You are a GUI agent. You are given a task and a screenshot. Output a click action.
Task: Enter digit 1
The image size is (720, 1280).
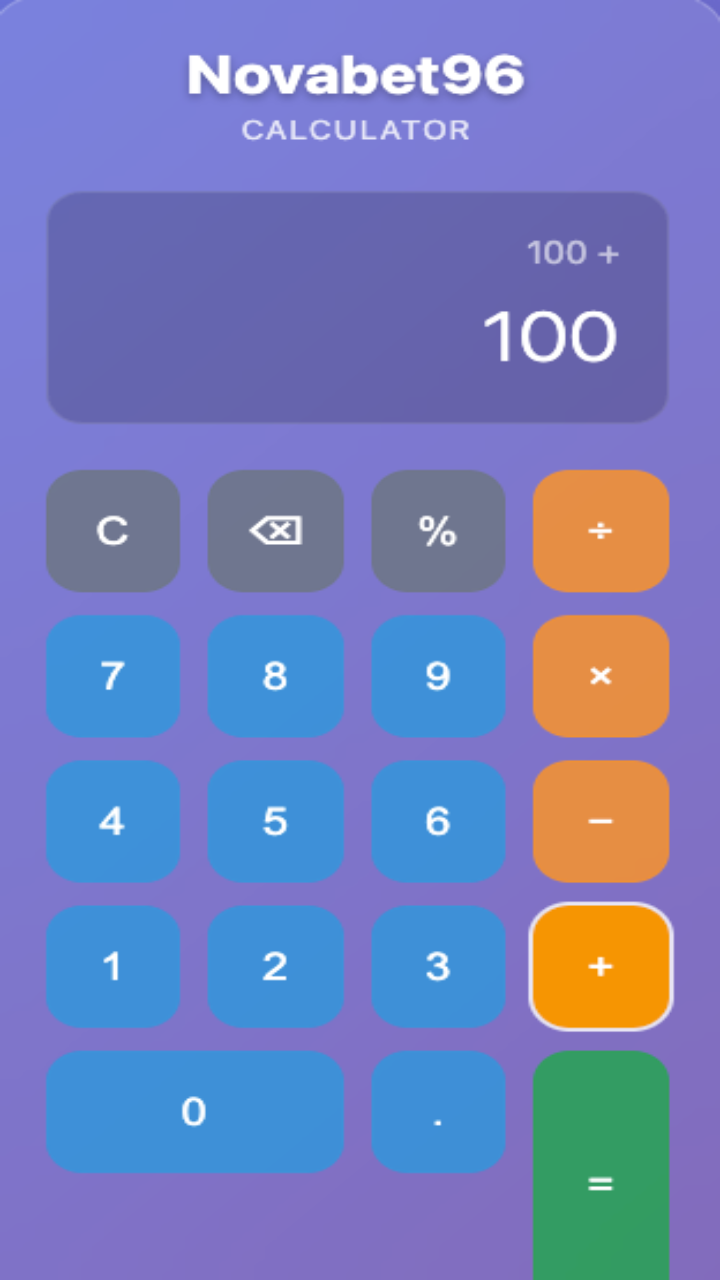point(113,966)
